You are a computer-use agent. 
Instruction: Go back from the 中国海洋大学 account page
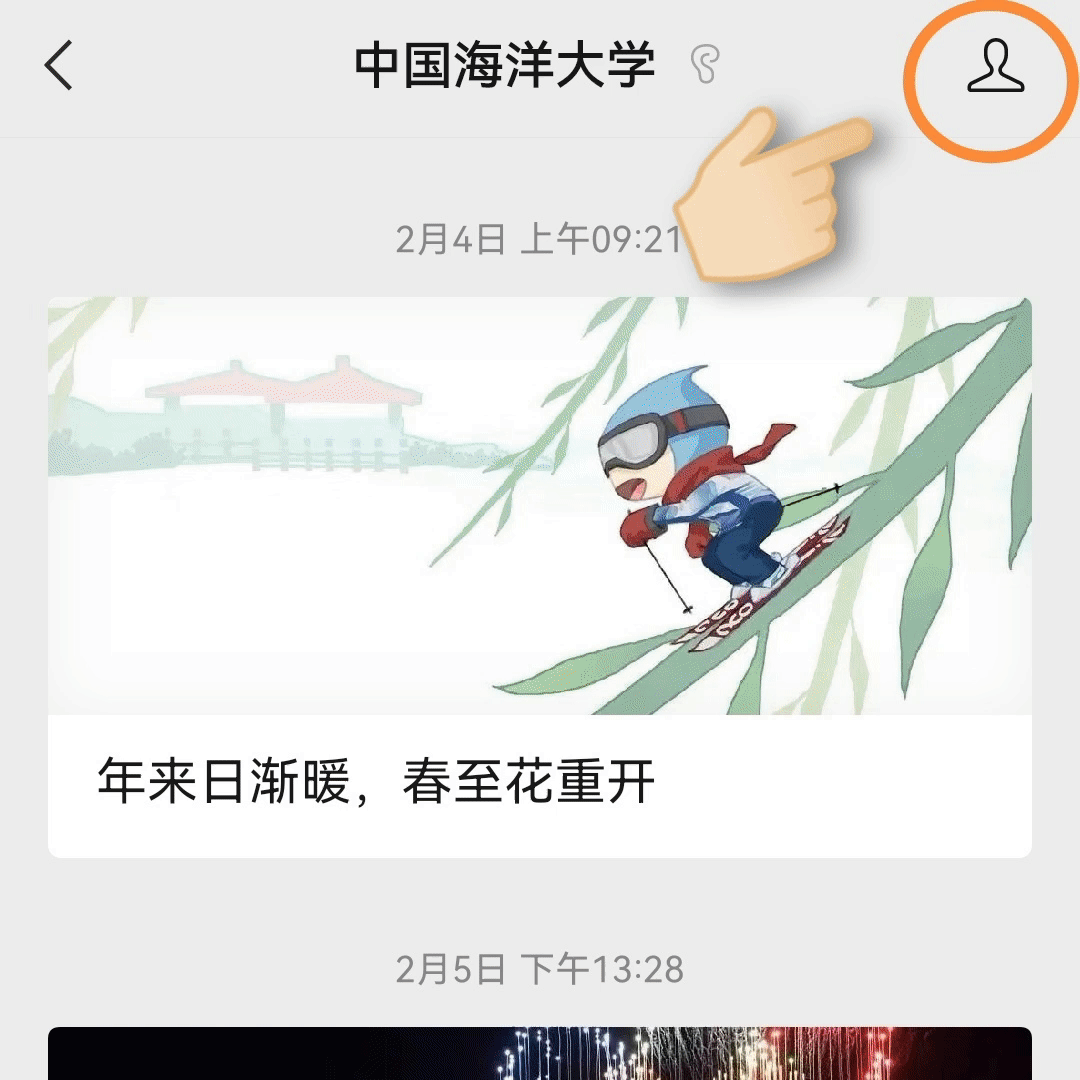(x=59, y=67)
